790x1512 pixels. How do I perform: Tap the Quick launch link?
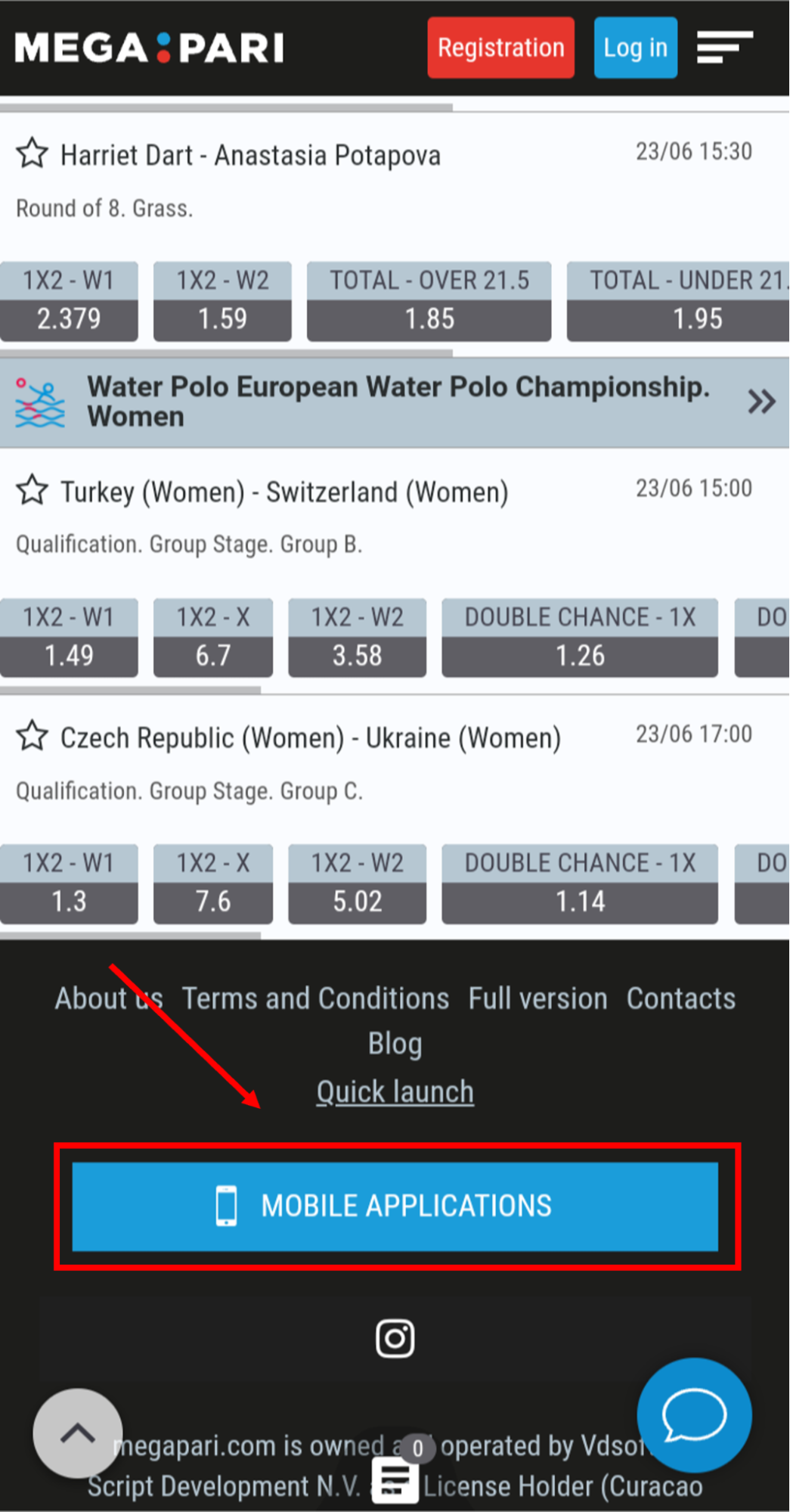[395, 1091]
